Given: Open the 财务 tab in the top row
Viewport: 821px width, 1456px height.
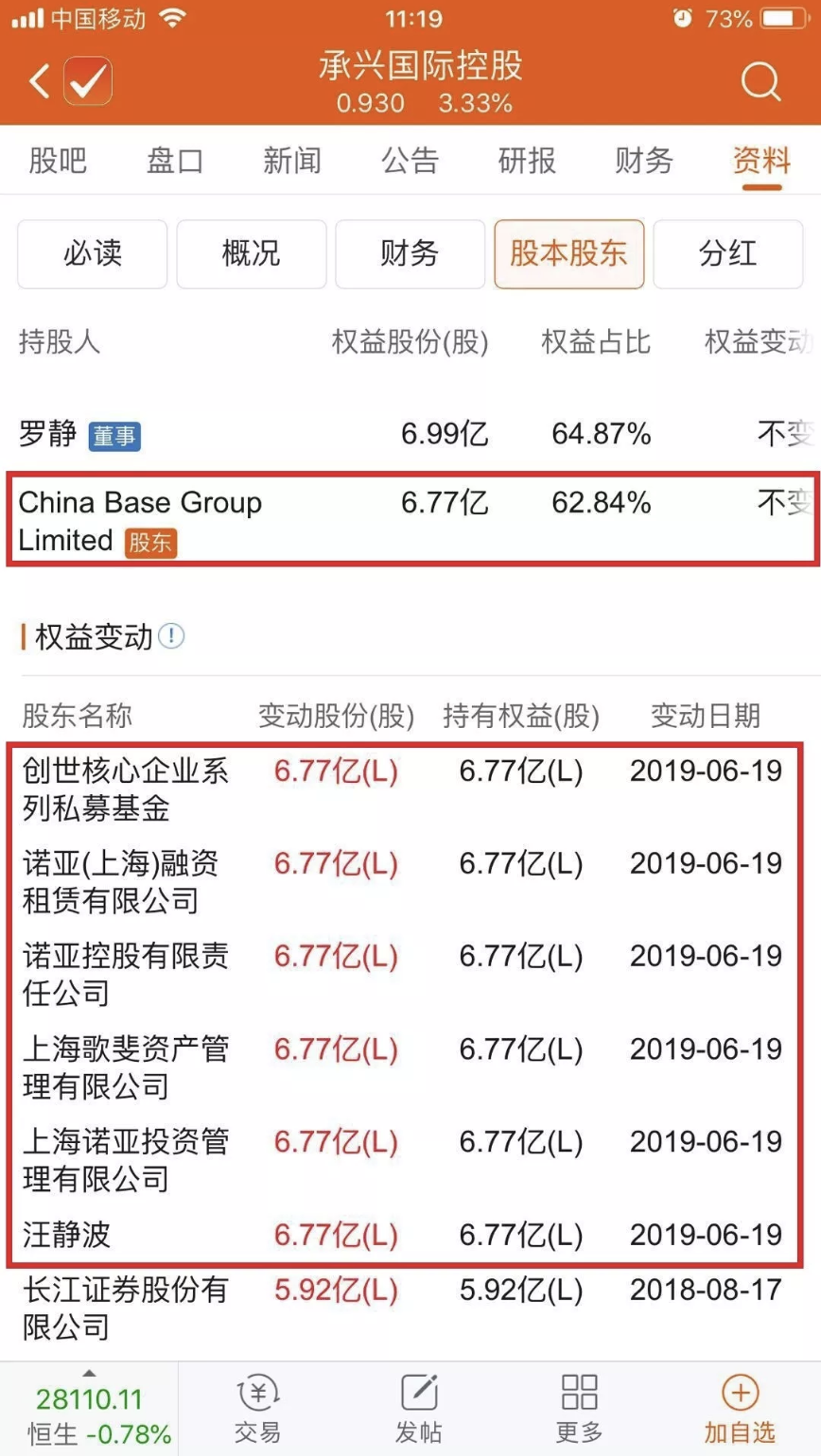Looking at the screenshot, I should 644,160.
